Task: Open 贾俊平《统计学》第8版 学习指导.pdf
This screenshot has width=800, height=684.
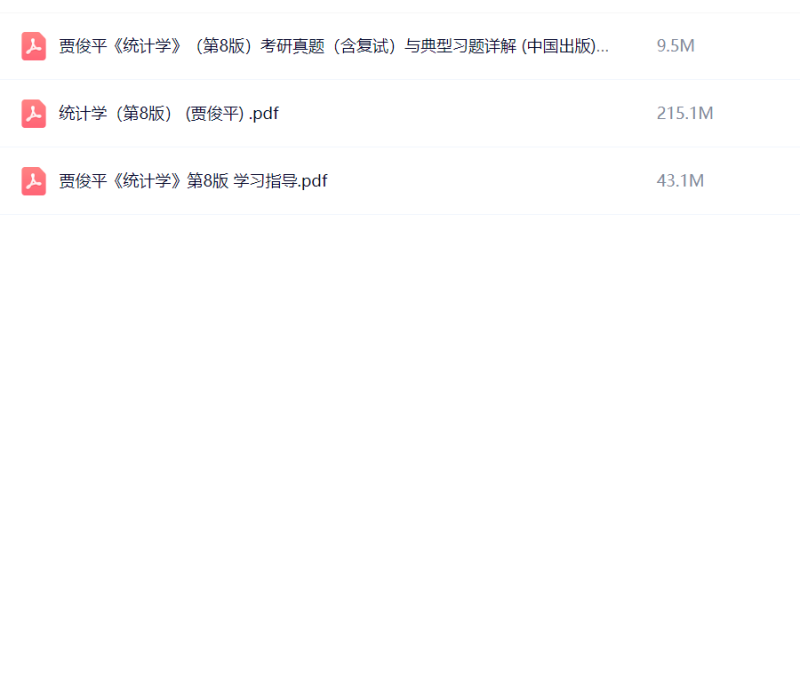Action: pos(193,181)
